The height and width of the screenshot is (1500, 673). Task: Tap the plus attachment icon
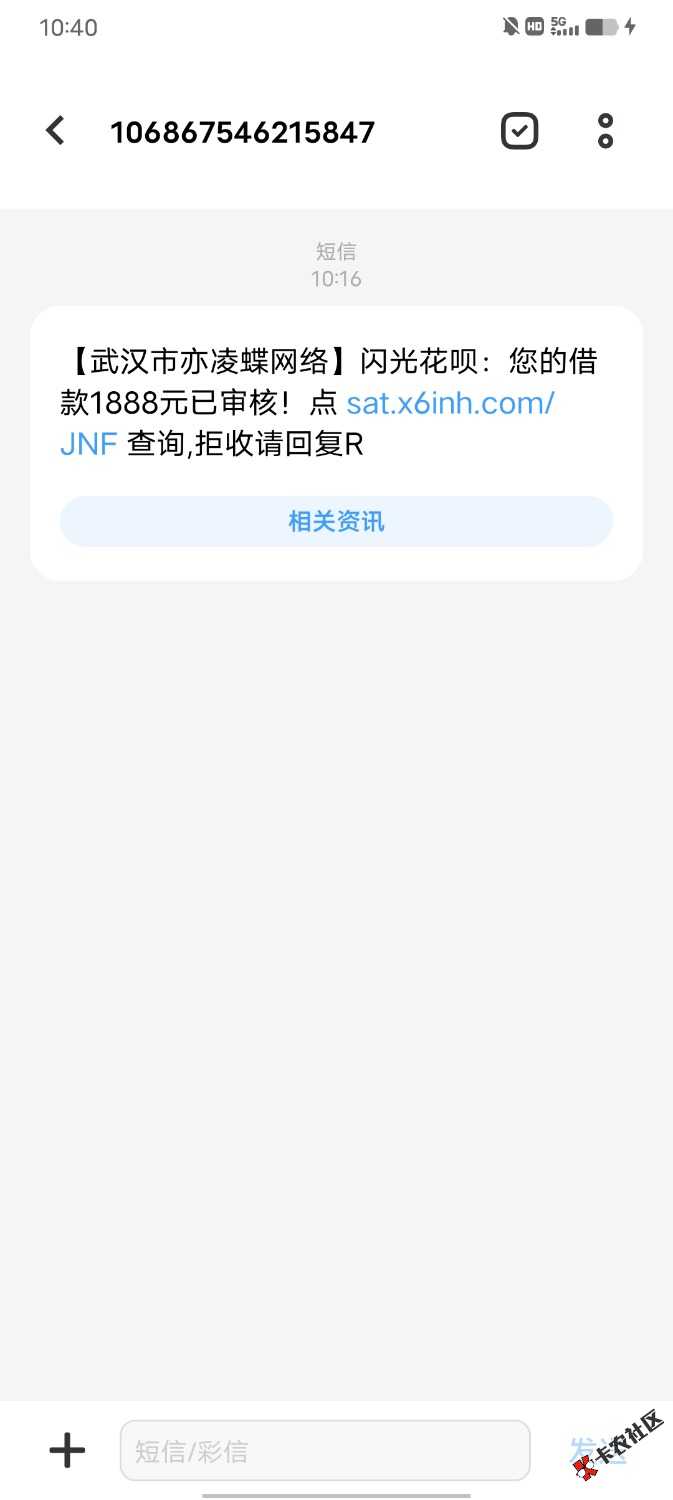(67, 1450)
